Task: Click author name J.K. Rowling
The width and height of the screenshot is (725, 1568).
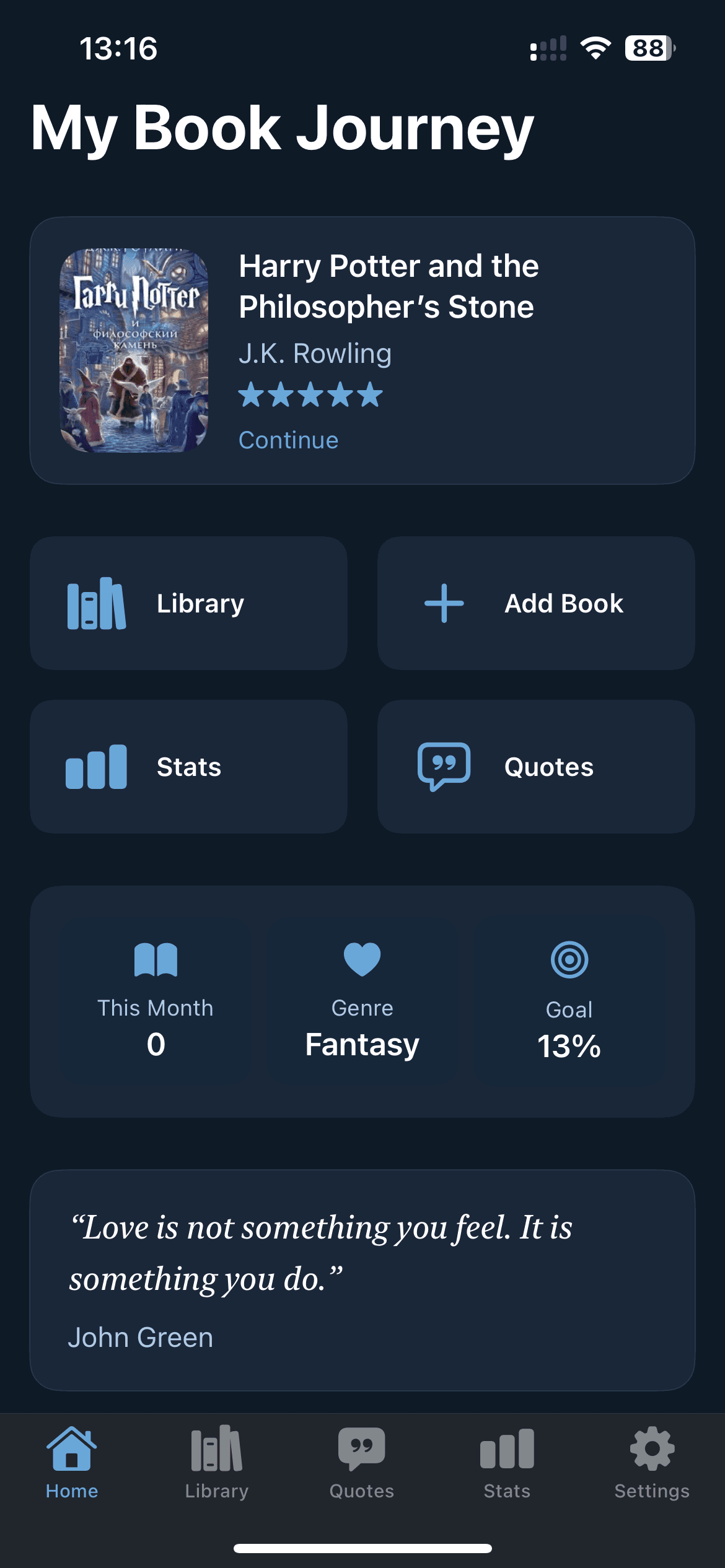Action: (315, 353)
